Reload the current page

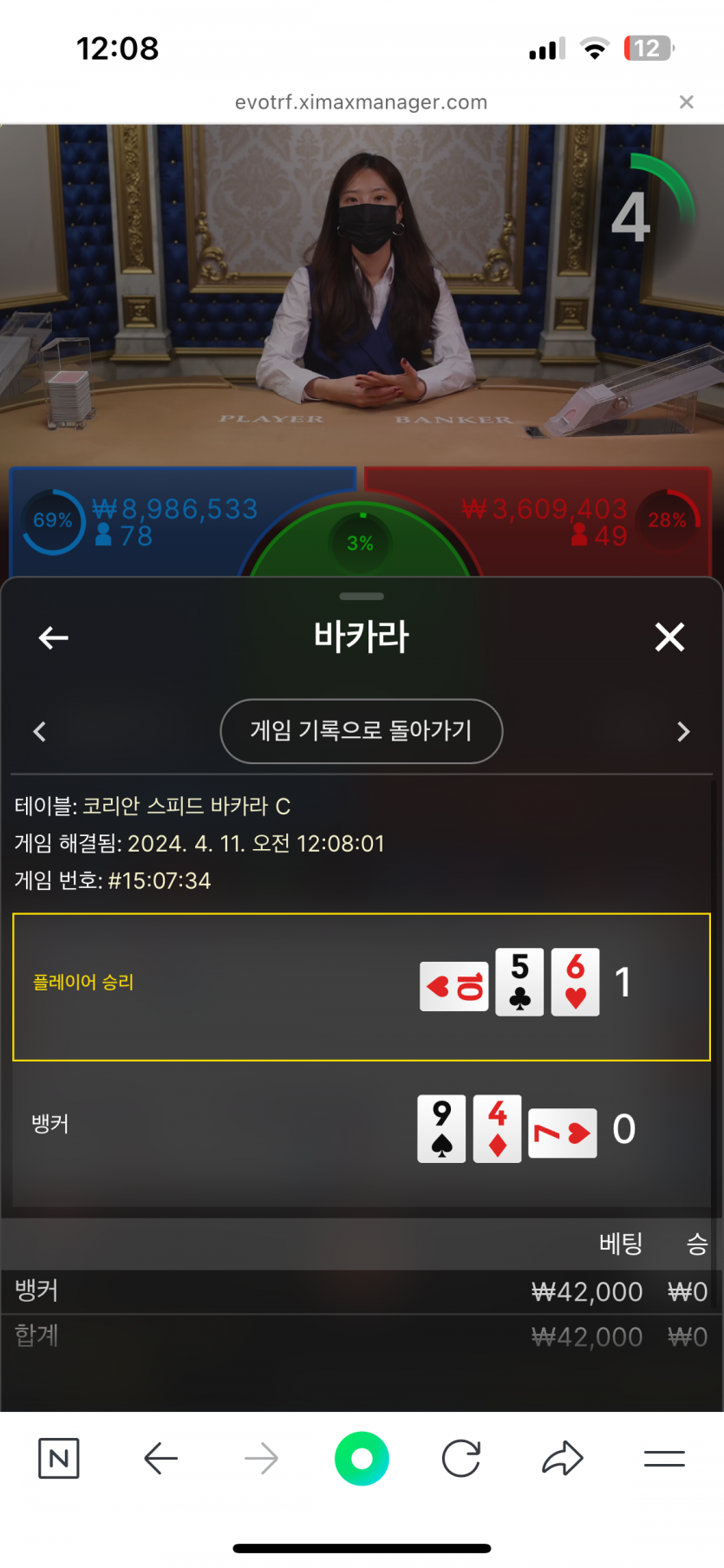pos(460,1459)
